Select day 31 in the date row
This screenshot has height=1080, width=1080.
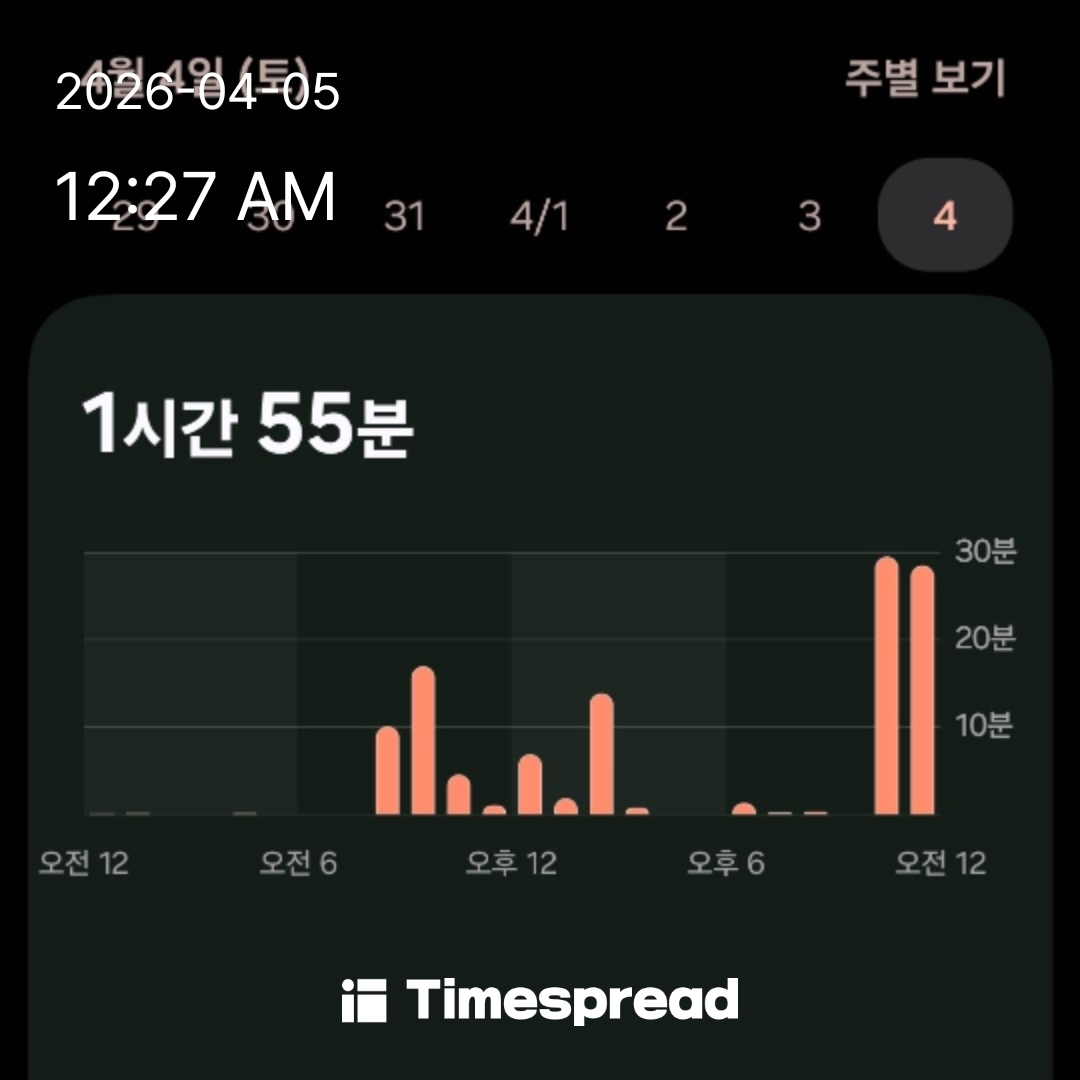[x=404, y=216]
